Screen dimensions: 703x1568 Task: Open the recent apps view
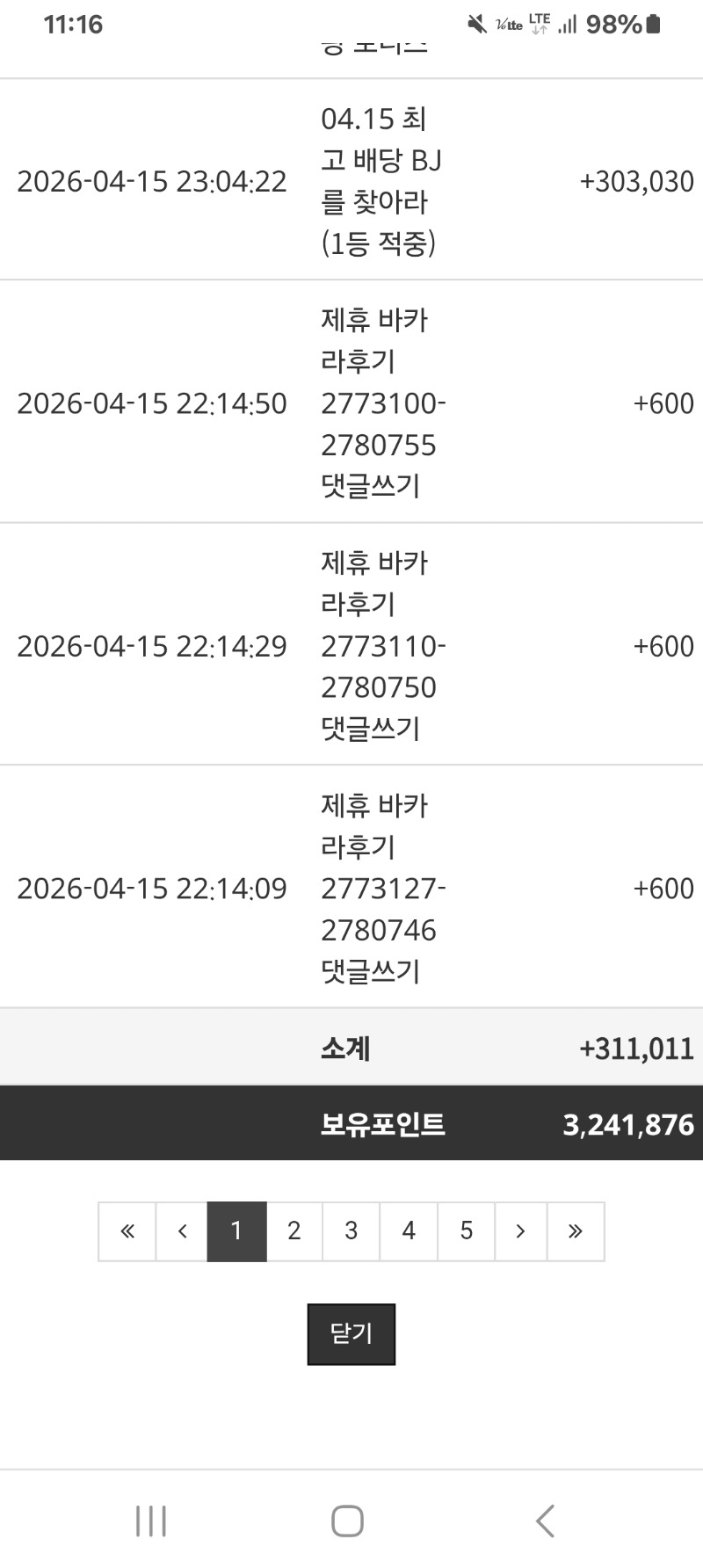click(x=151, y=1521)
